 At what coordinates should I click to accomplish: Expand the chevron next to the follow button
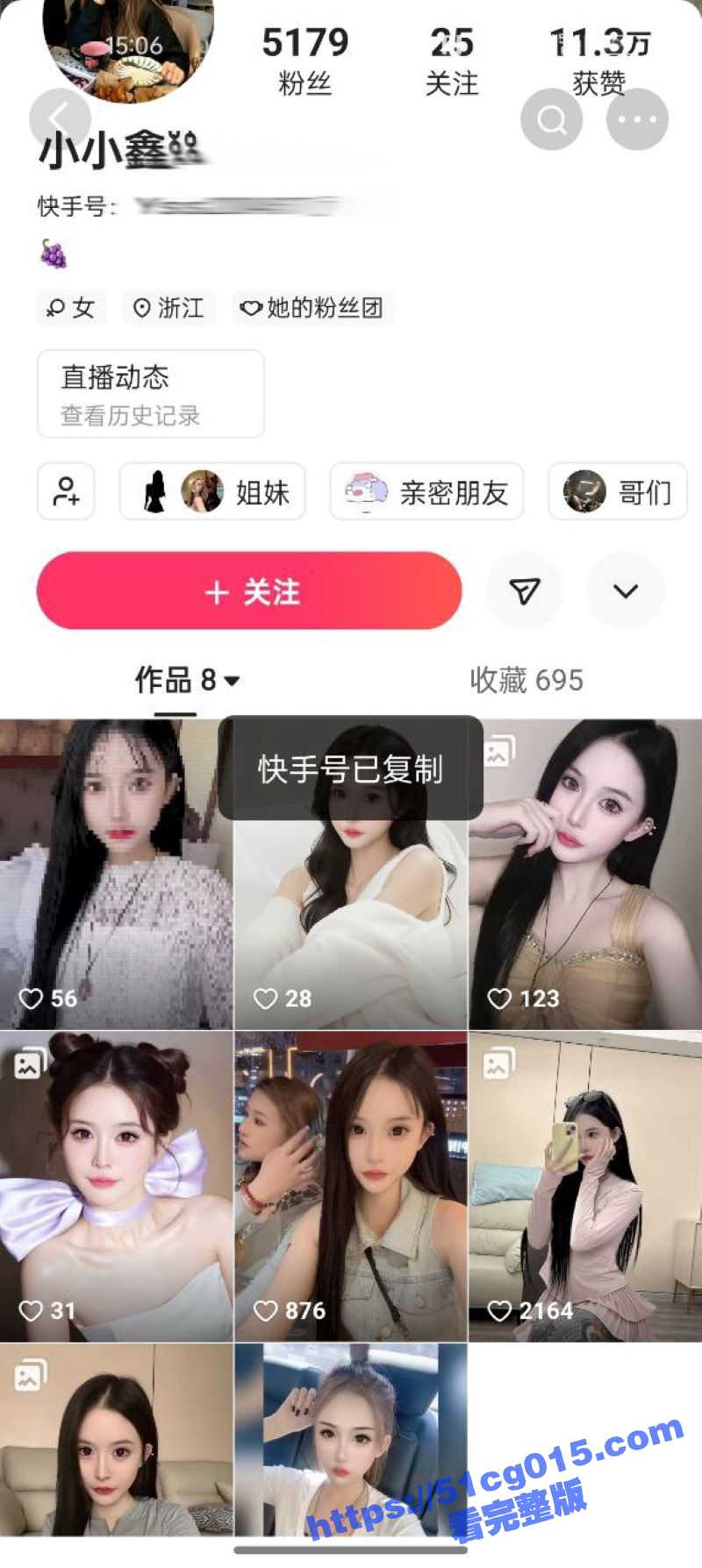[x=625, y=591]
